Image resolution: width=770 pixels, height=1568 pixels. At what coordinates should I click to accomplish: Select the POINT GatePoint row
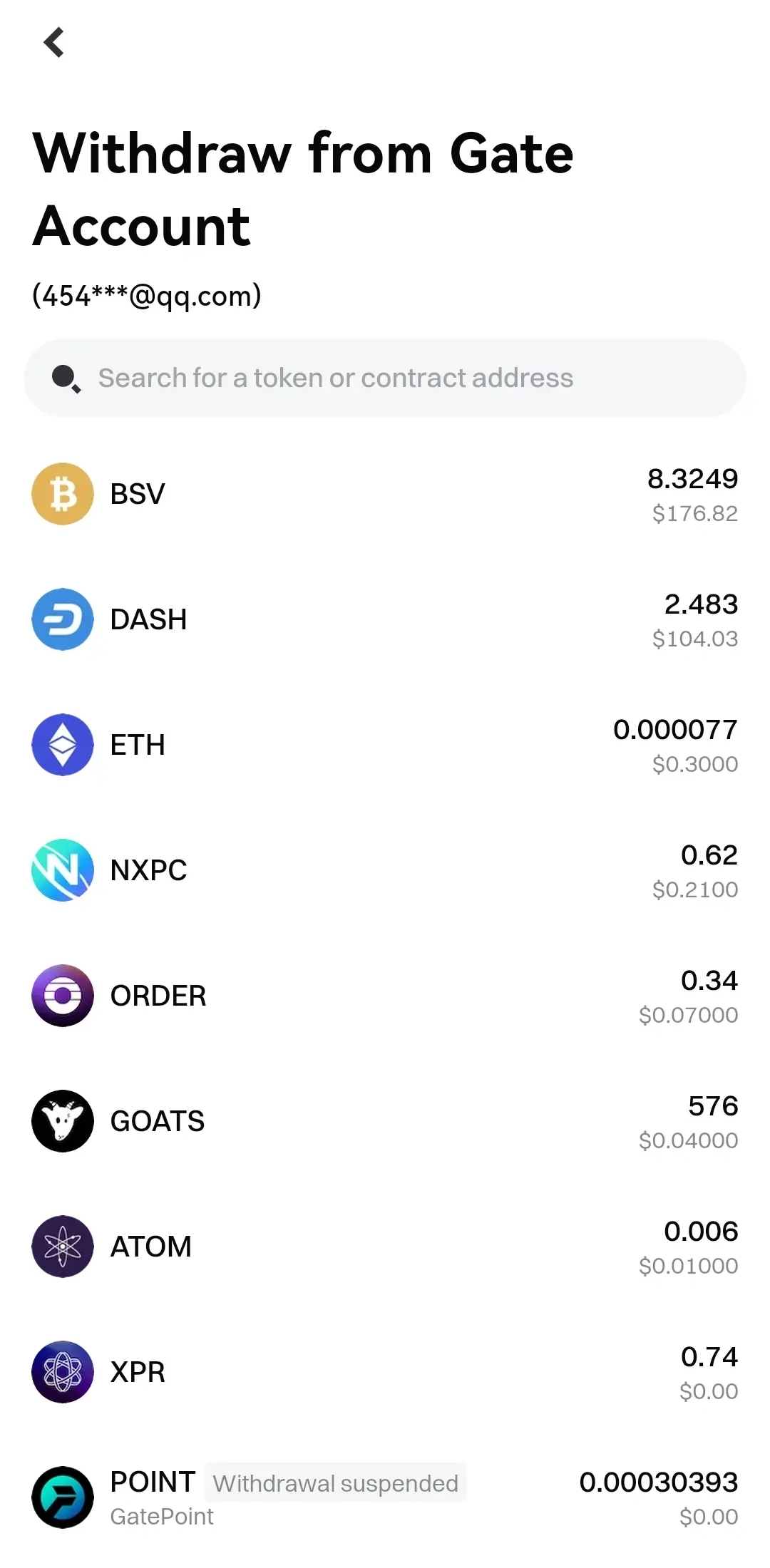[385, 1498]
